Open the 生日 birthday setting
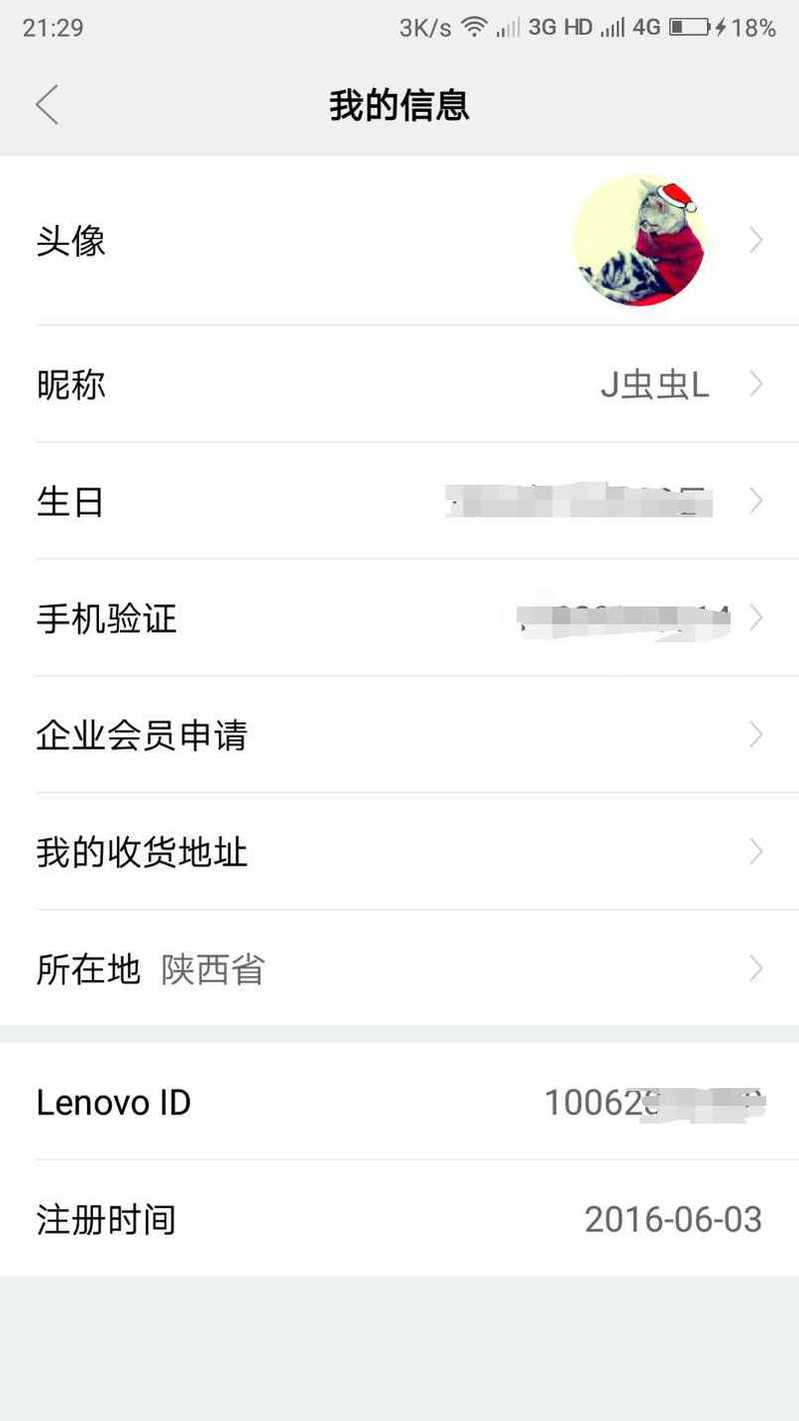799x1421 pixels. coord(400,501)
